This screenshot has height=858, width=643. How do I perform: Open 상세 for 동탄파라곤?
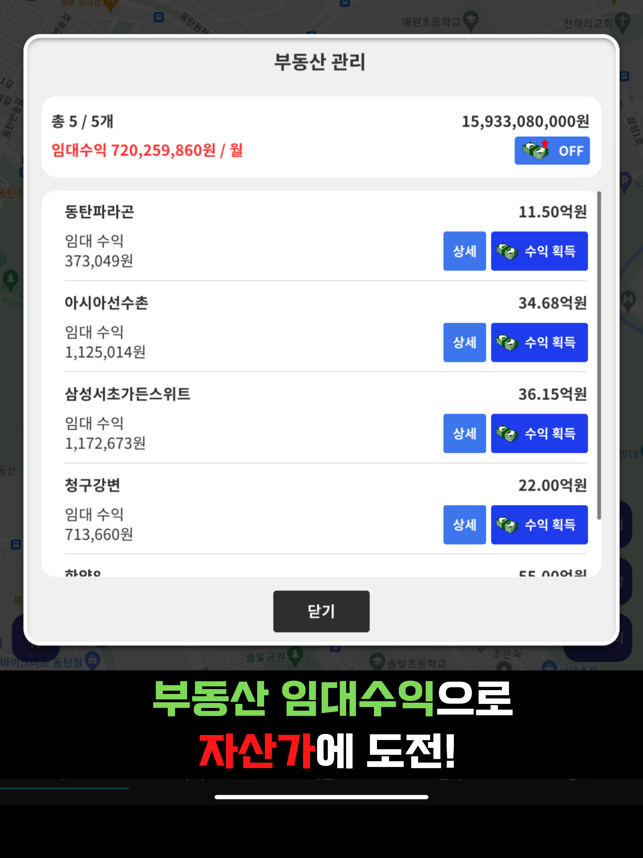coord(464,251)
